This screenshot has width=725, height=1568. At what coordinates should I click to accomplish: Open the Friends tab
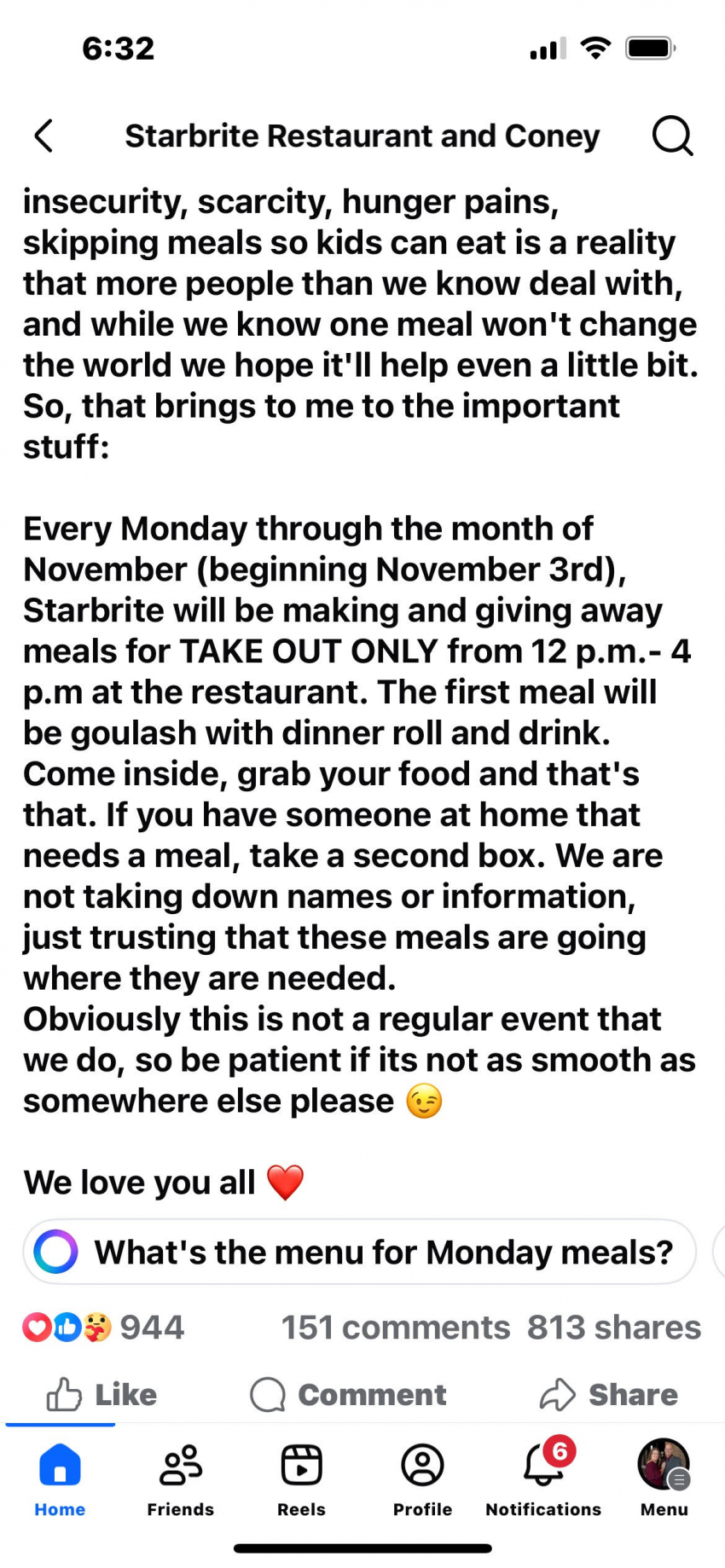pos(180,1479)
